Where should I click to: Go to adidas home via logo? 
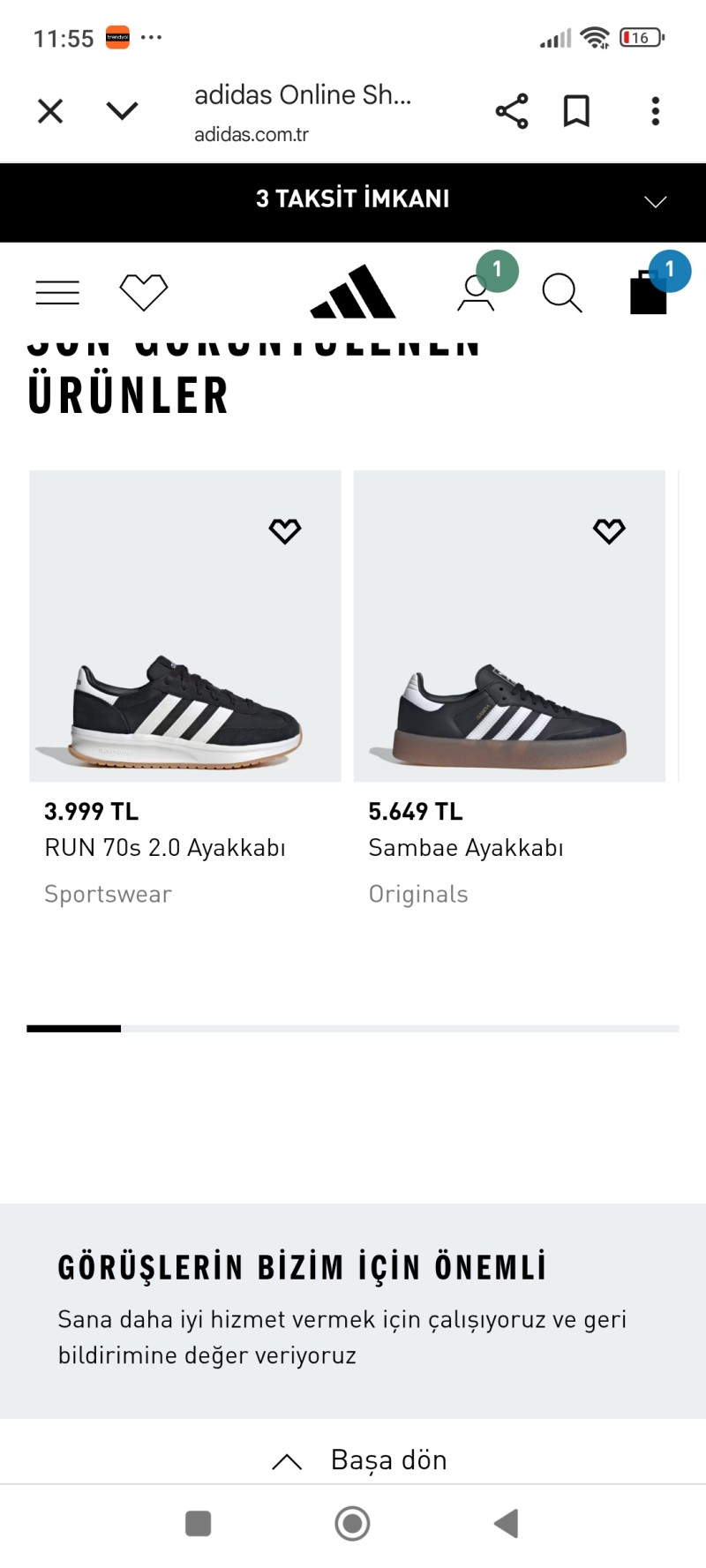click(x=353, y=292)
